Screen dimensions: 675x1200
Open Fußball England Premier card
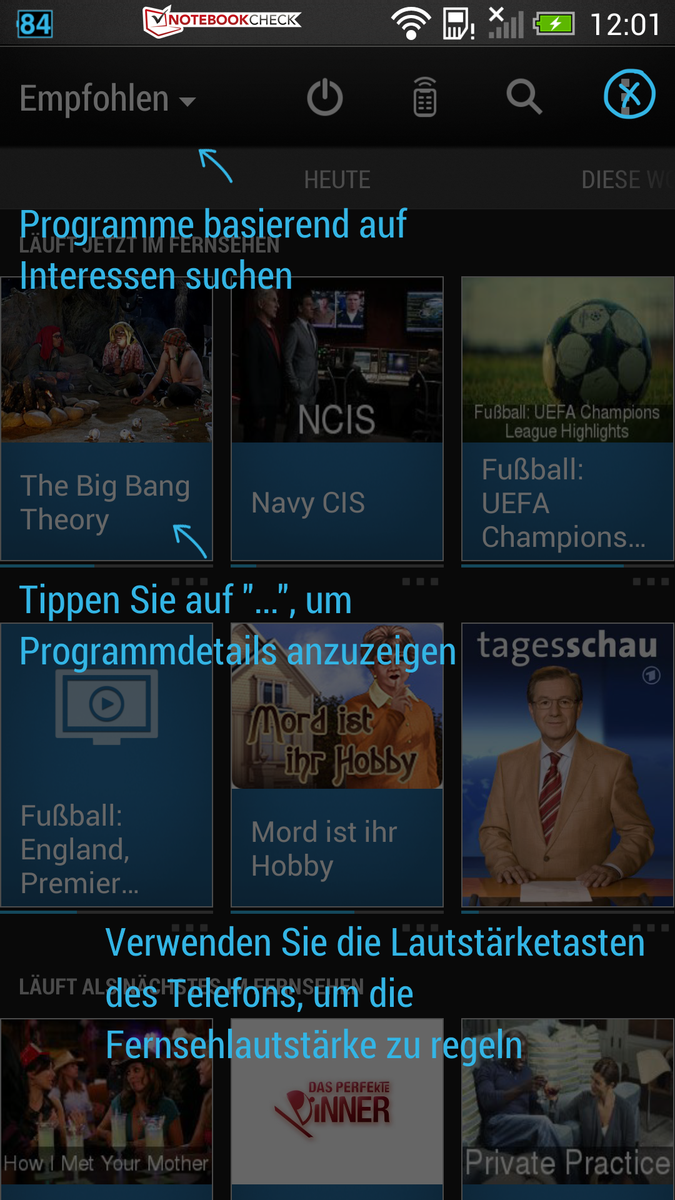(106, 764)
